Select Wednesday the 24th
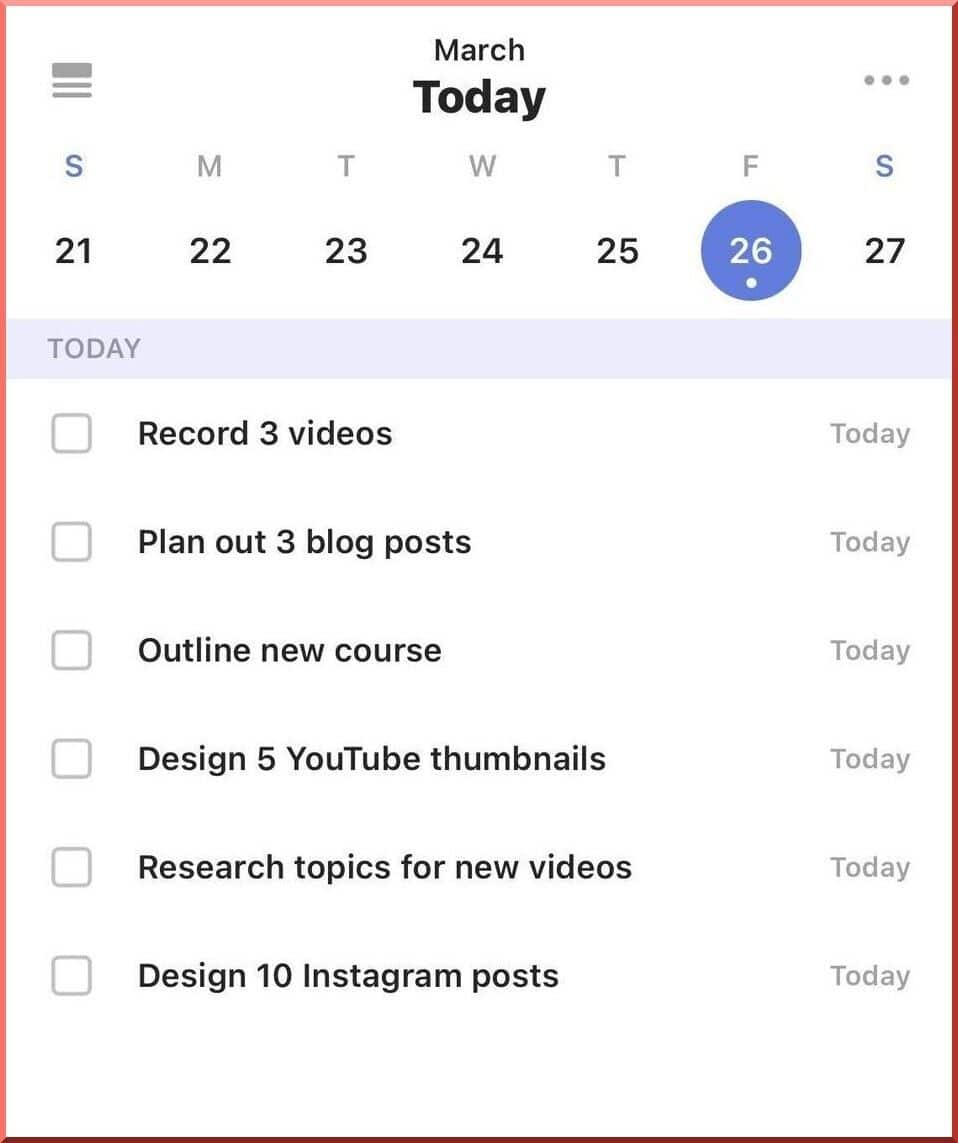This screenshot has height=1143, width=958. (x=482, y=250)
